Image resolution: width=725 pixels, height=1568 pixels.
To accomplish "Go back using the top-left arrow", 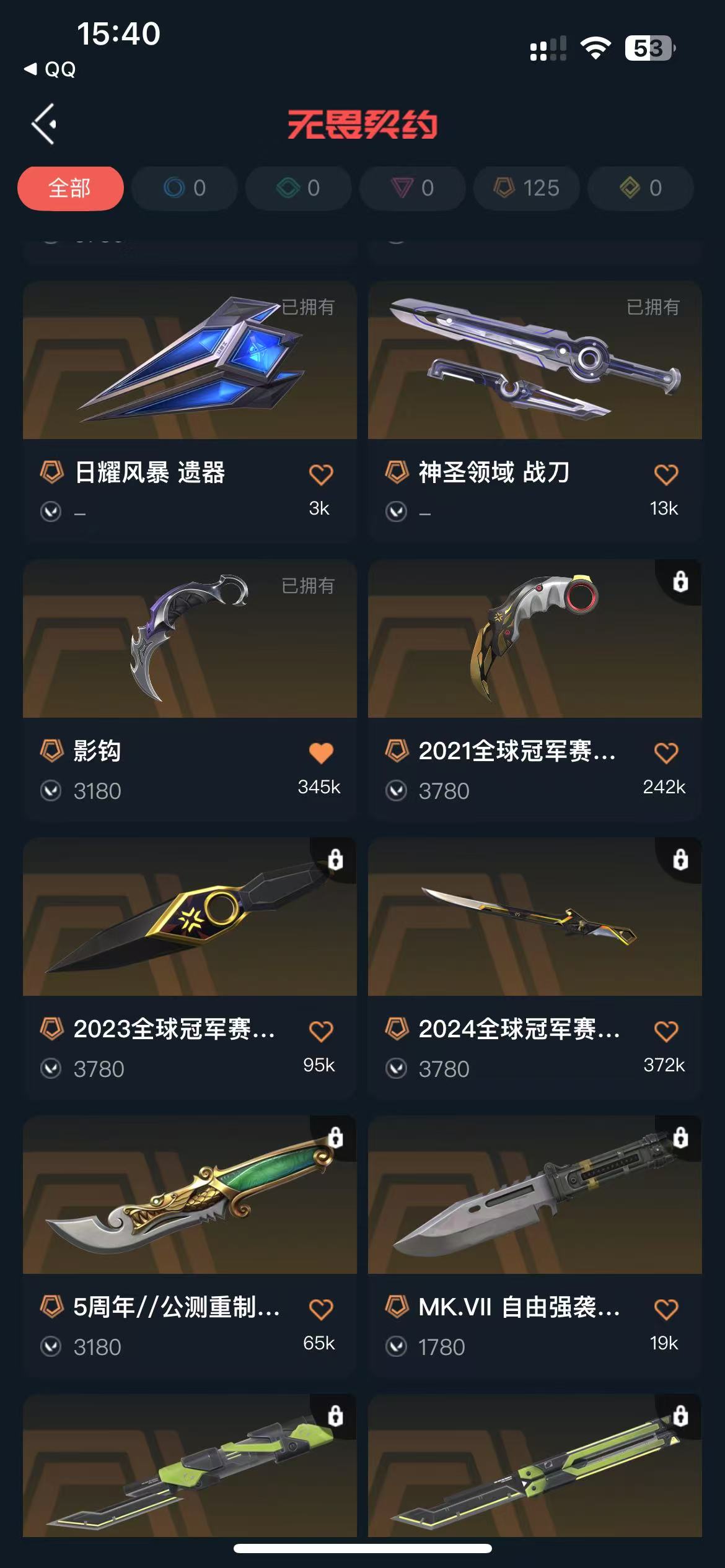I will pyautogui.click(x=44, y=124).
